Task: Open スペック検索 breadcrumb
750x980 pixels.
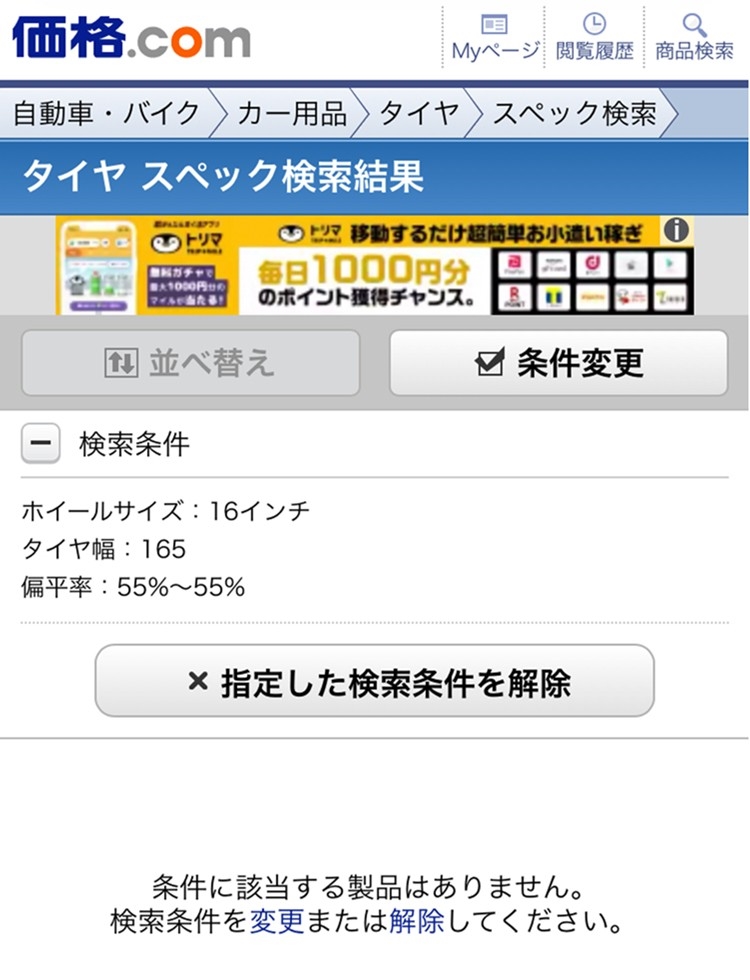Action: click(x=574, y=113)
